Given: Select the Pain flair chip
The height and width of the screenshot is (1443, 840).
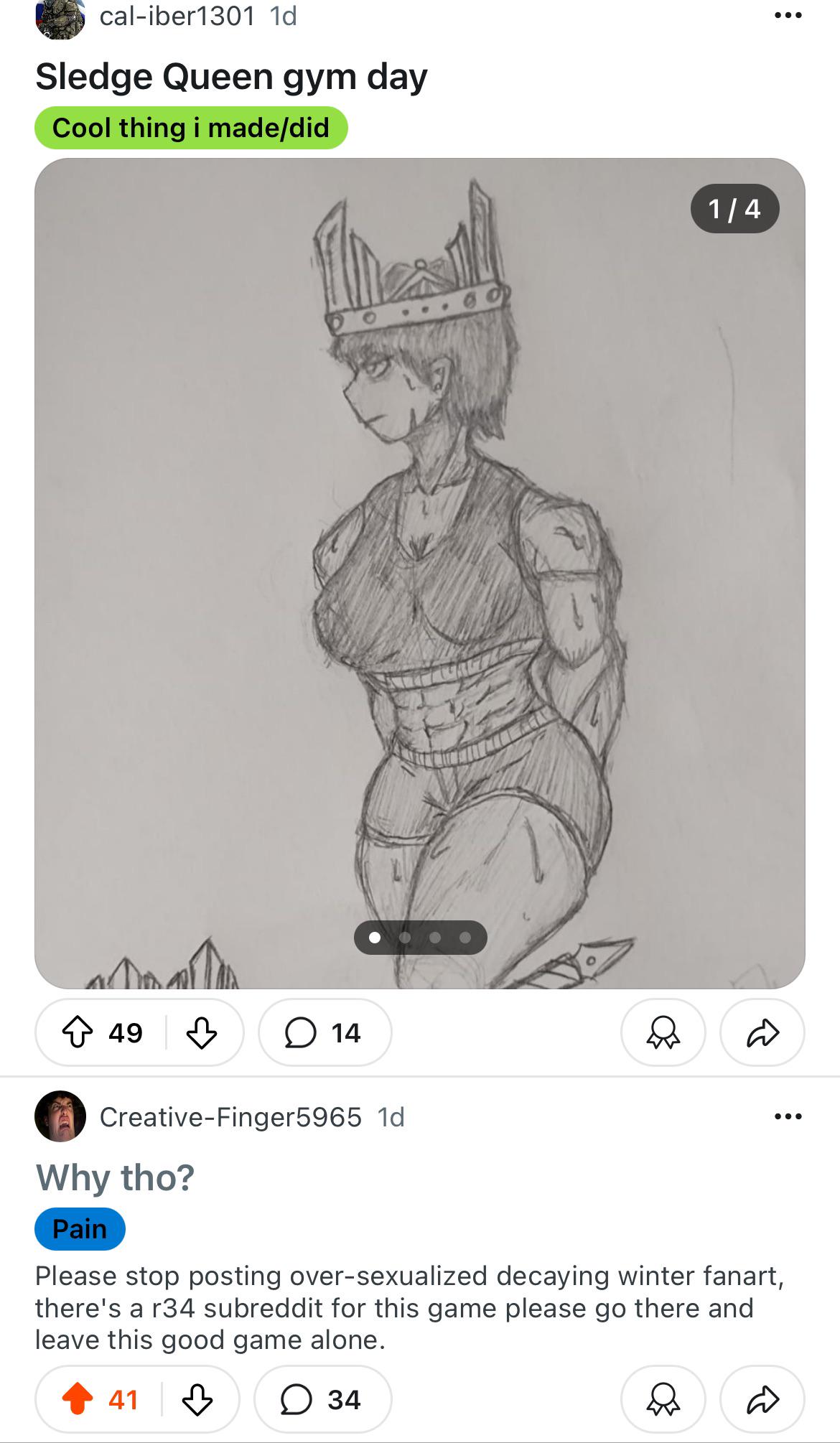Looking at the screenshot, I should click(80, 1229).
